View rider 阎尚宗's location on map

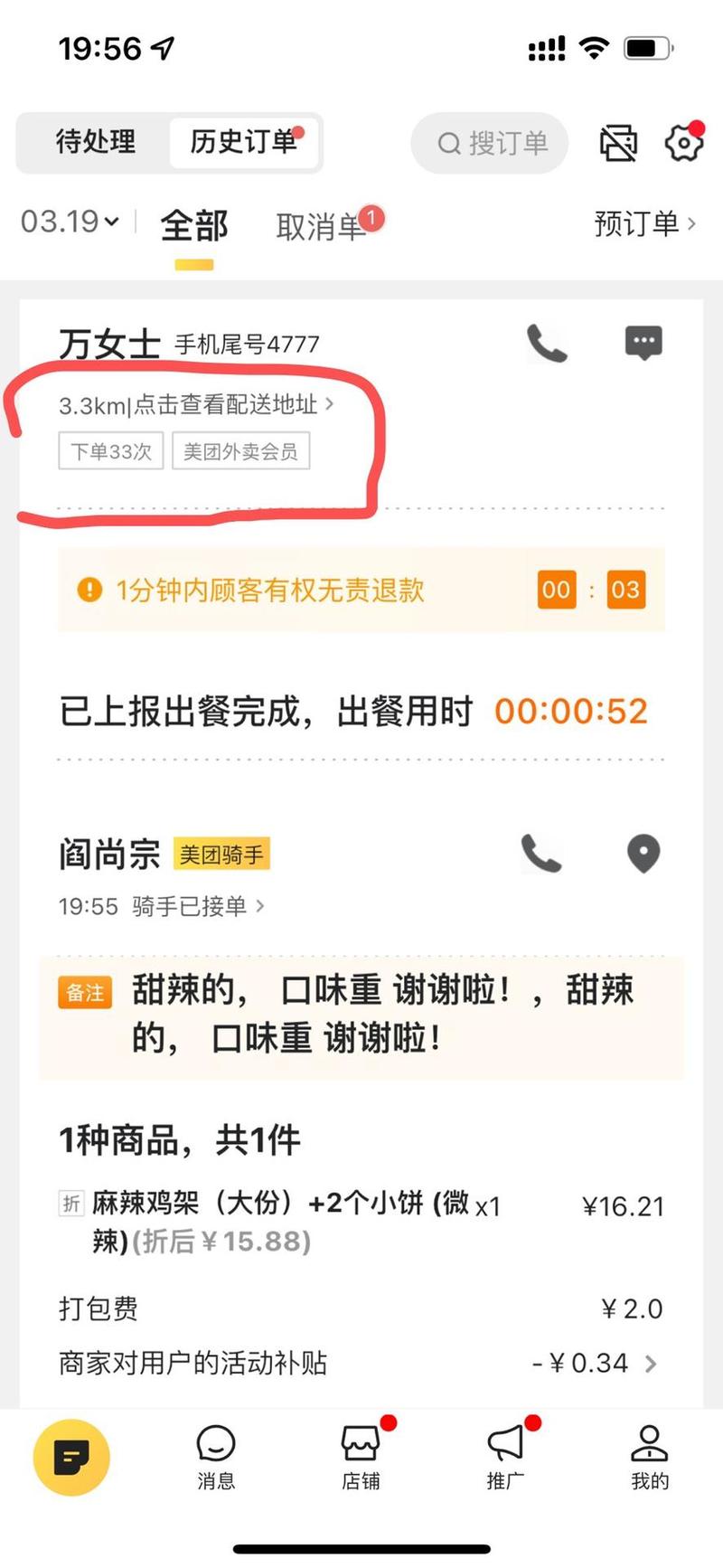(x=643, y=854)
